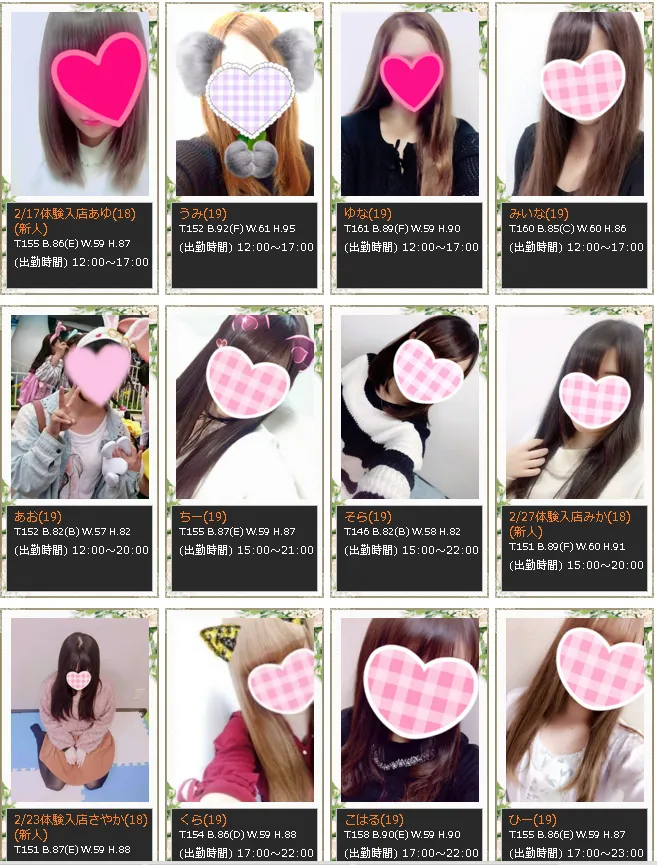This screenshot has height=865, width=657.
Task: Open the さやか(18) newcomer profile
Action: (80, 710)
